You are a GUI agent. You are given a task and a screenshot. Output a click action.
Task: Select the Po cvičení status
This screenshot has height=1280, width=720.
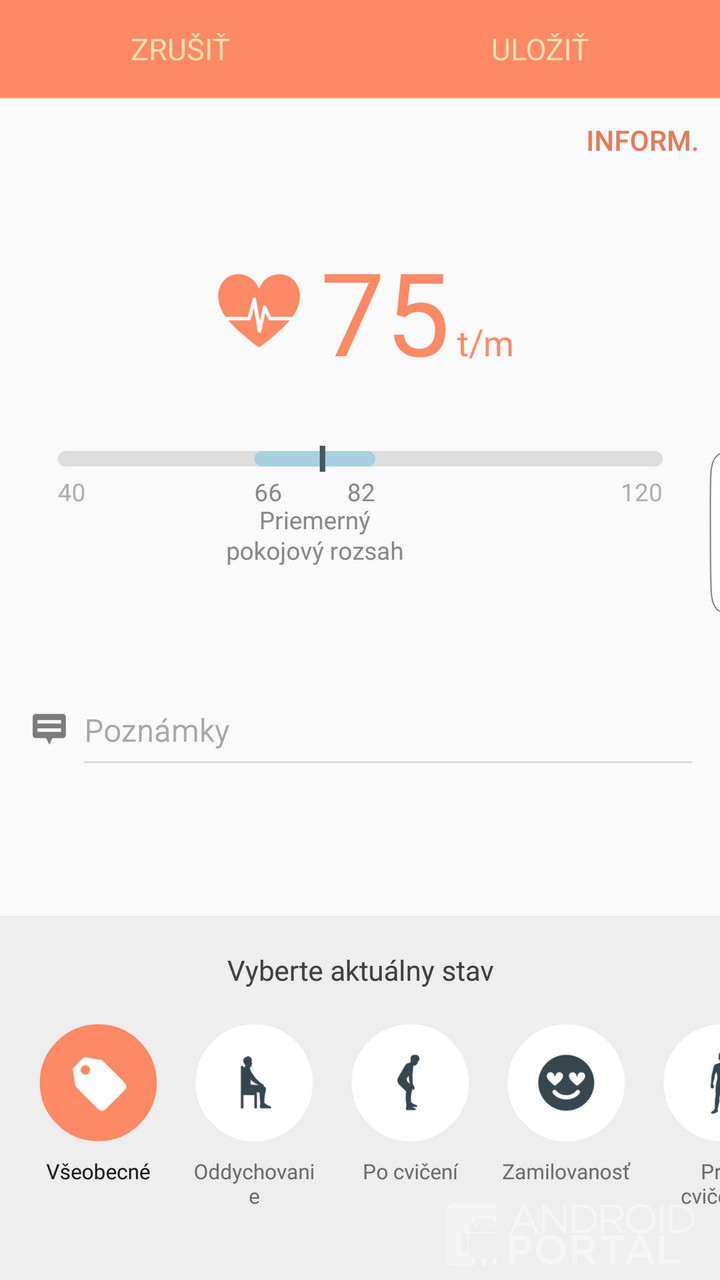[x=410, y=1083]
